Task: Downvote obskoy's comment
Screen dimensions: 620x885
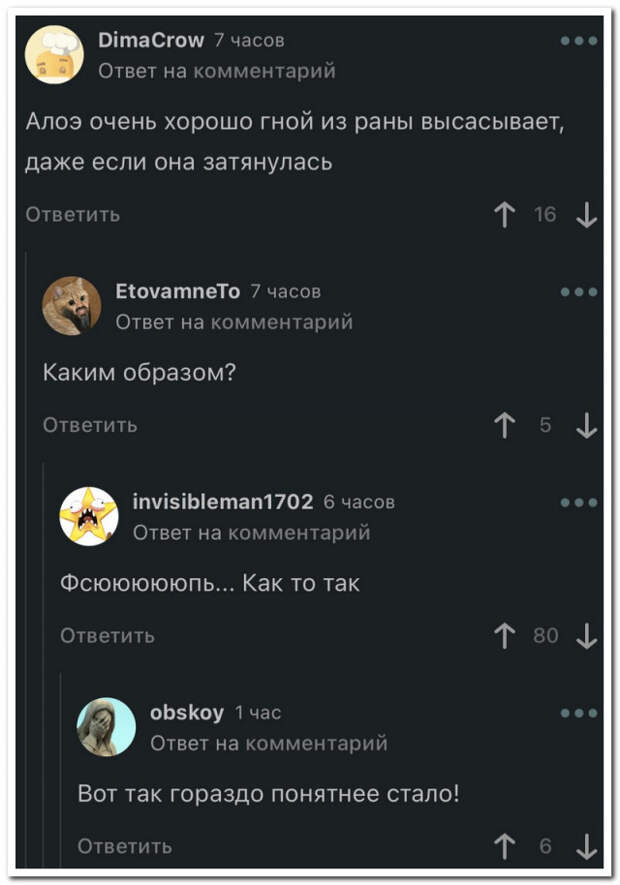Action: pyautogui.click(x=587, y=847)
